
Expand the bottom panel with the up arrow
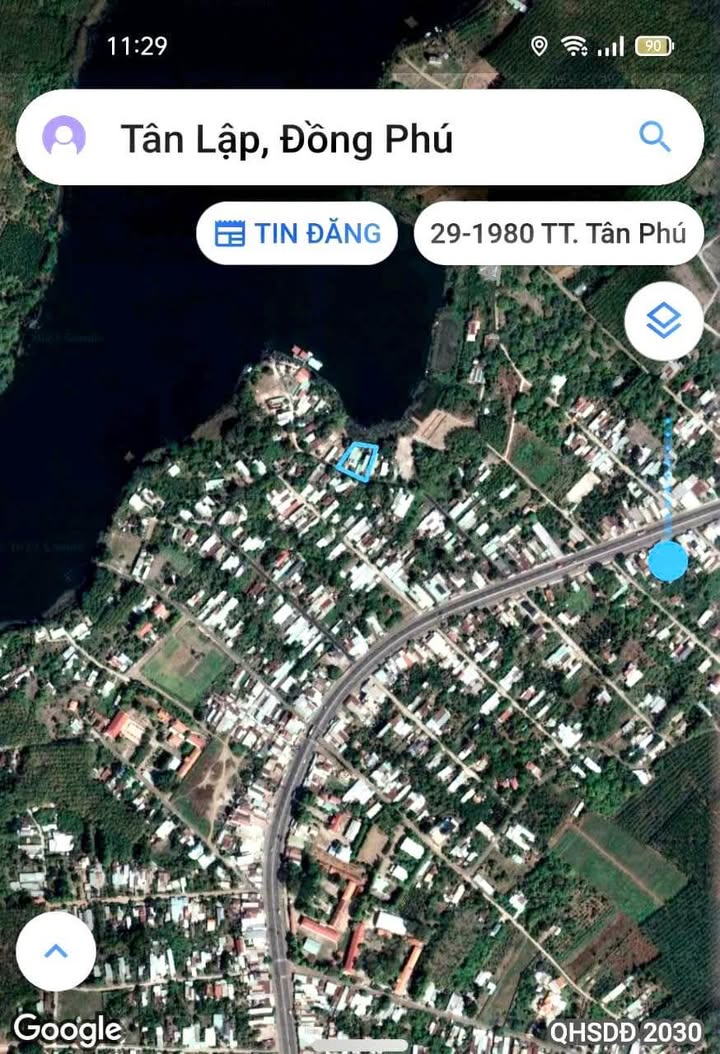coord(56,951)
